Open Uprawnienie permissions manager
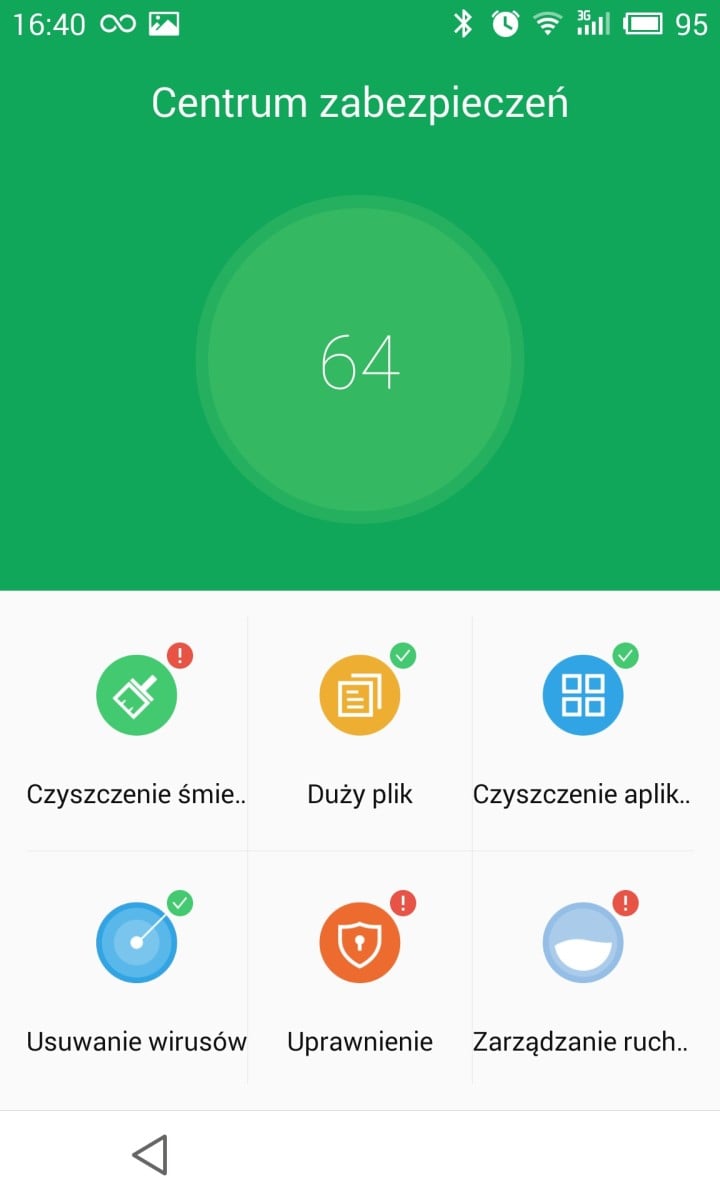This screenshot has height=1200, width=720. click(360, 943)
